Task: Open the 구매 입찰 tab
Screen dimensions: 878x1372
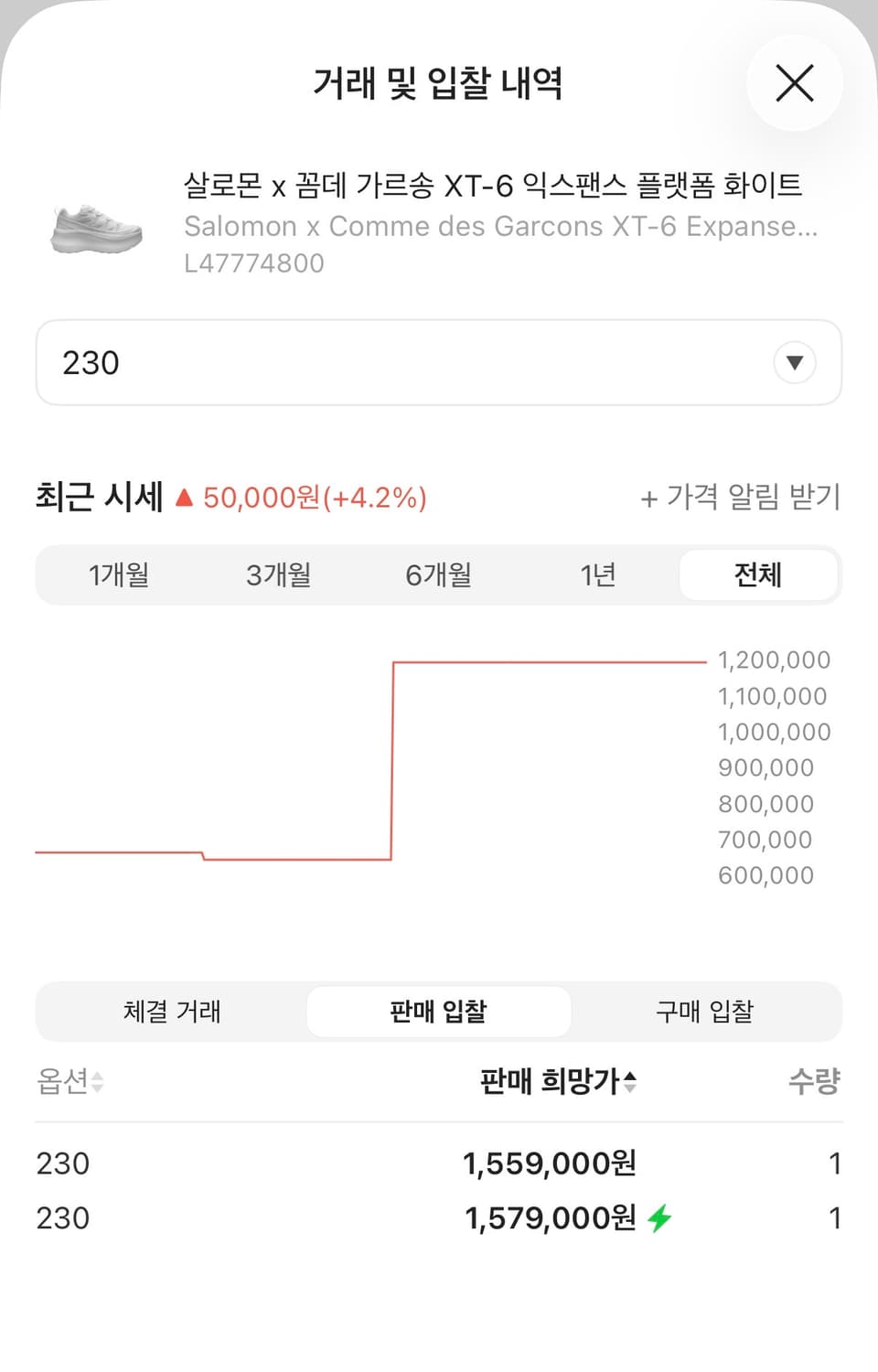Action: (704, 1011)
